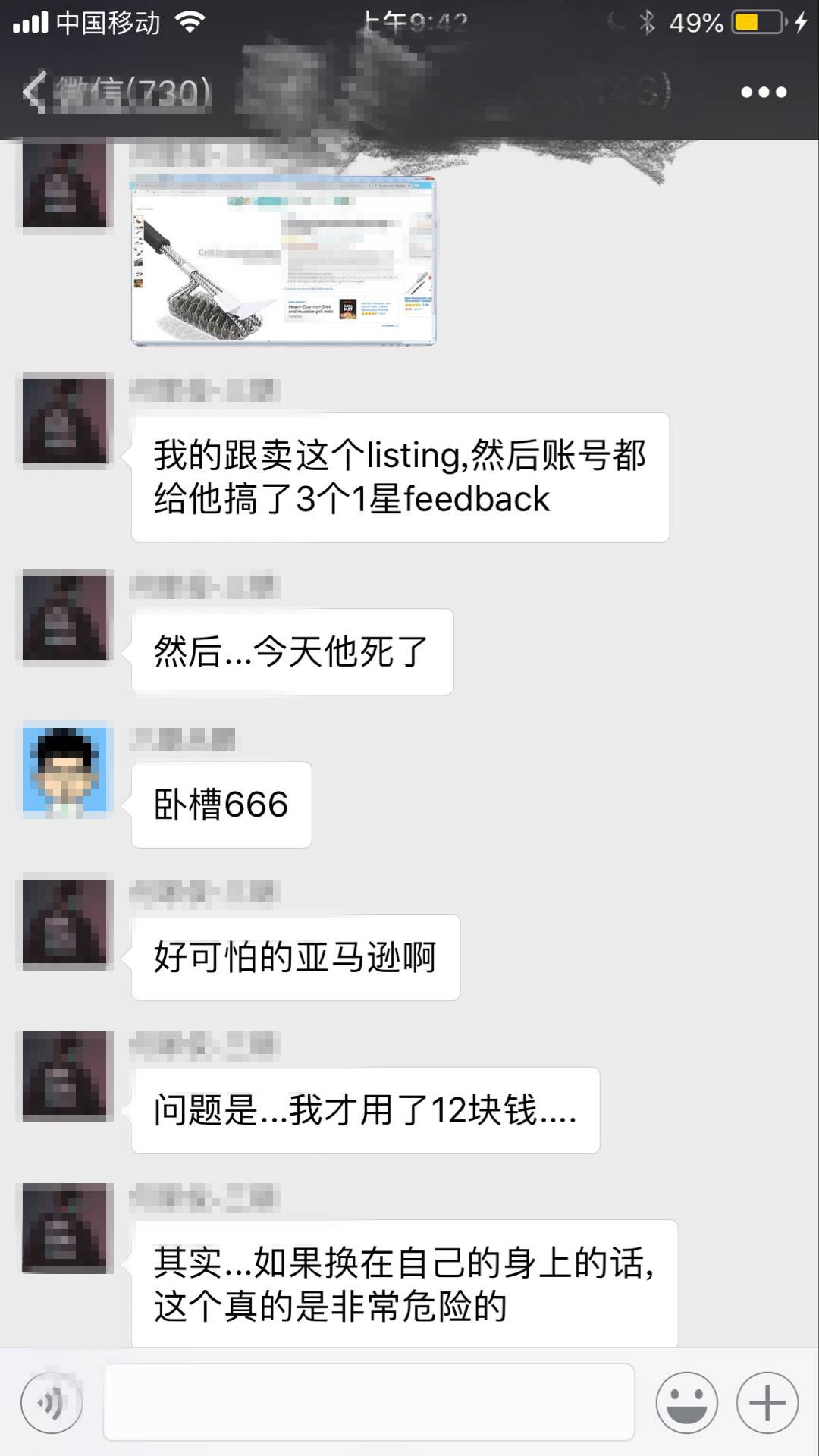Switch to voice message input
The height and width of the screenshot is (1456, 819).
(x=52, y=1403)
